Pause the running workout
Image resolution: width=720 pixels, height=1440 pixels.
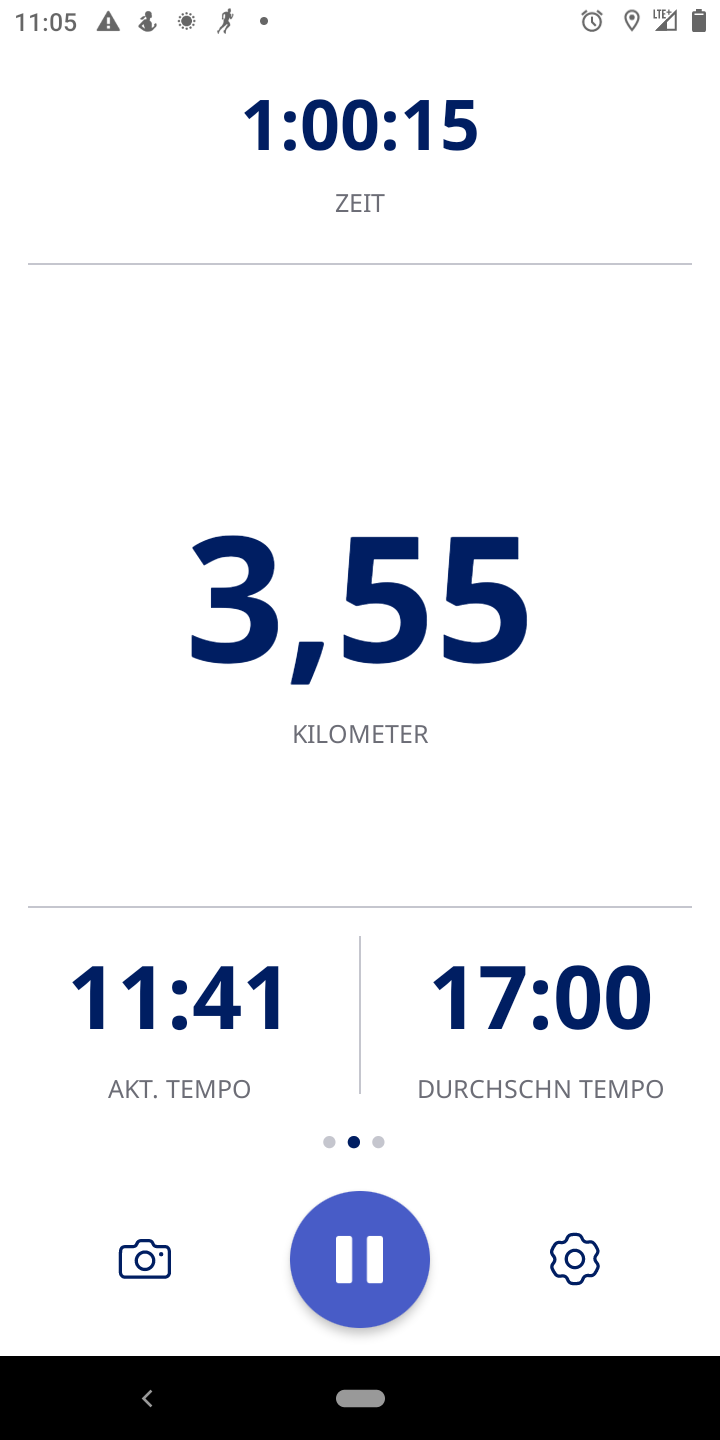pyautogui.click(x=360, y=1259)
